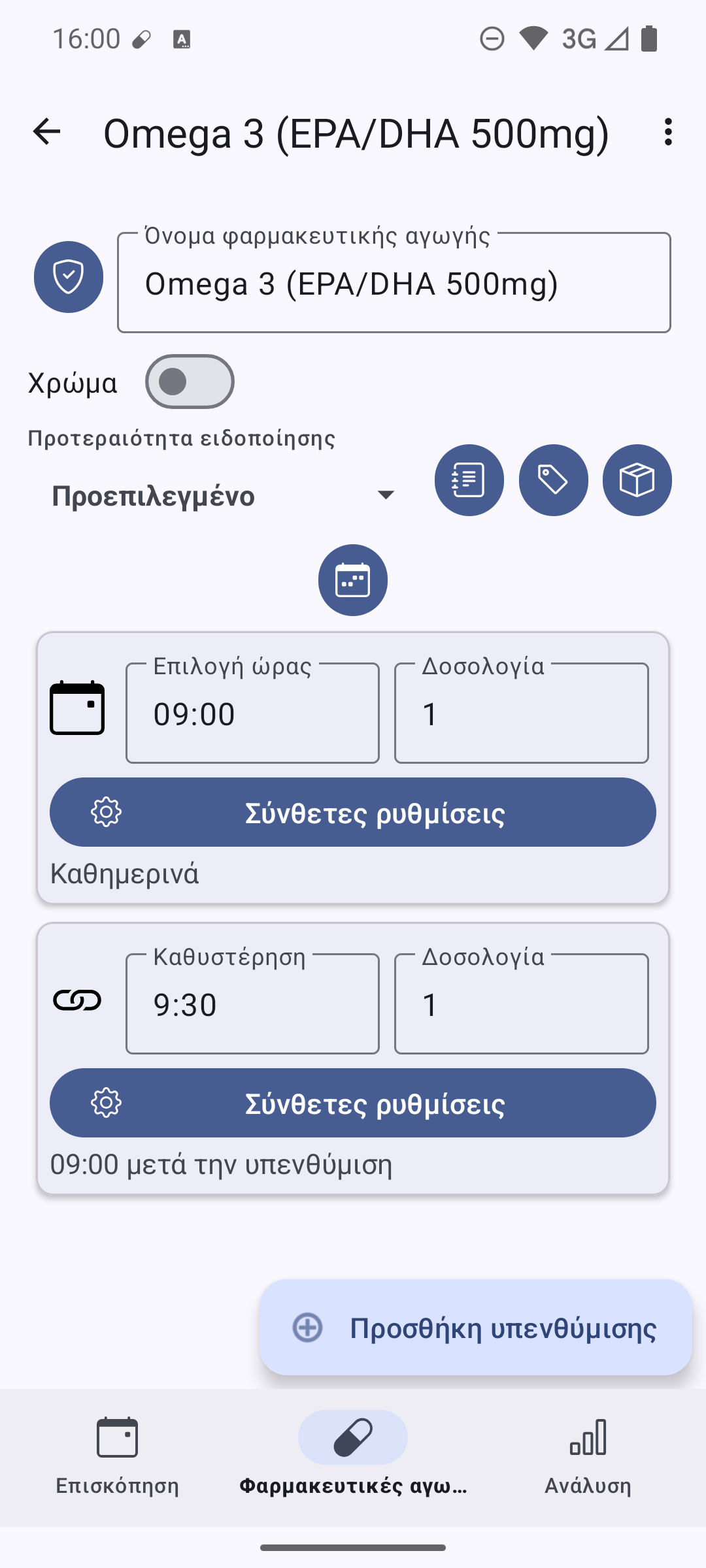Add a reminder with Προσθήκη υπενθύμισης
The image size is (706, 1568).
tap(476, 1328)
